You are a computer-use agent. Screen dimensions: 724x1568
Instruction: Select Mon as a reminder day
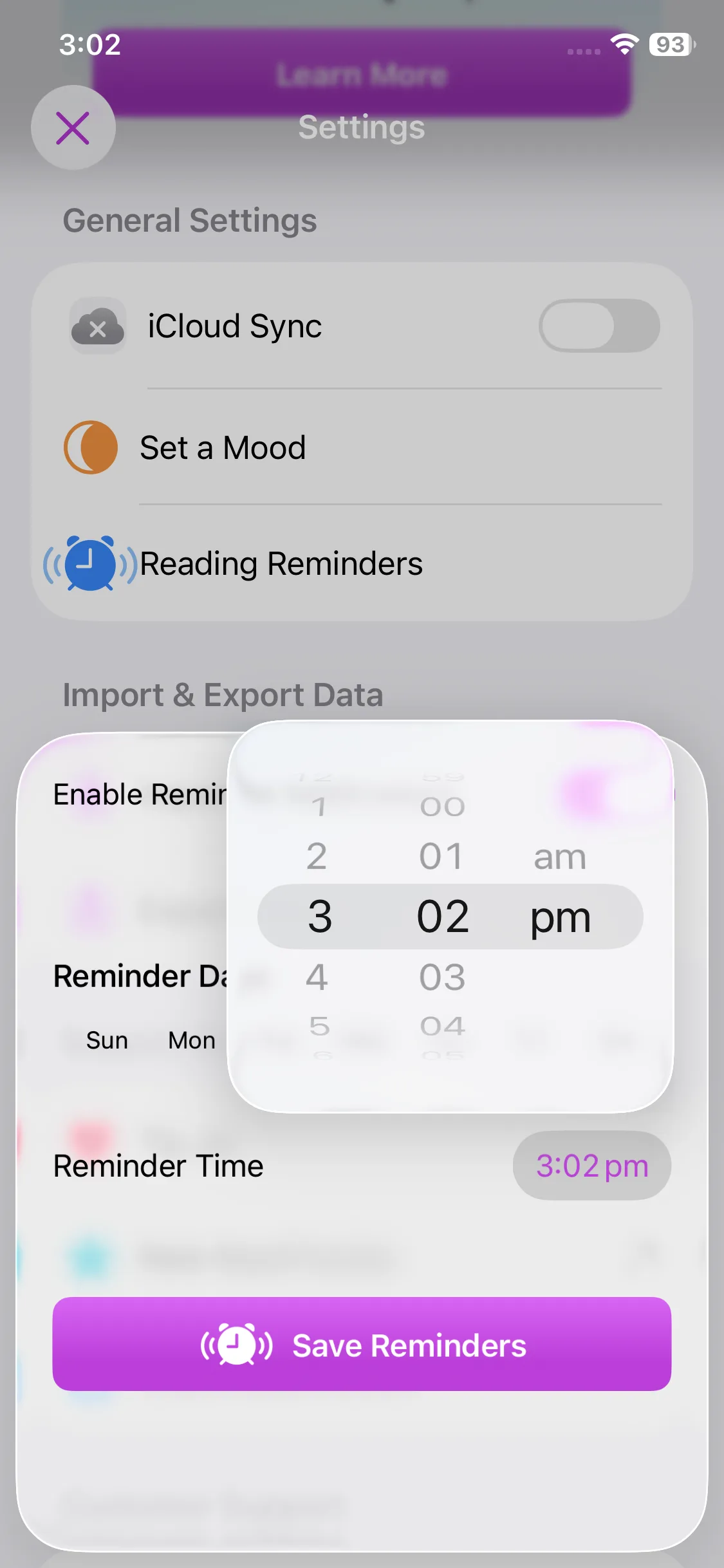(191, 1040)
